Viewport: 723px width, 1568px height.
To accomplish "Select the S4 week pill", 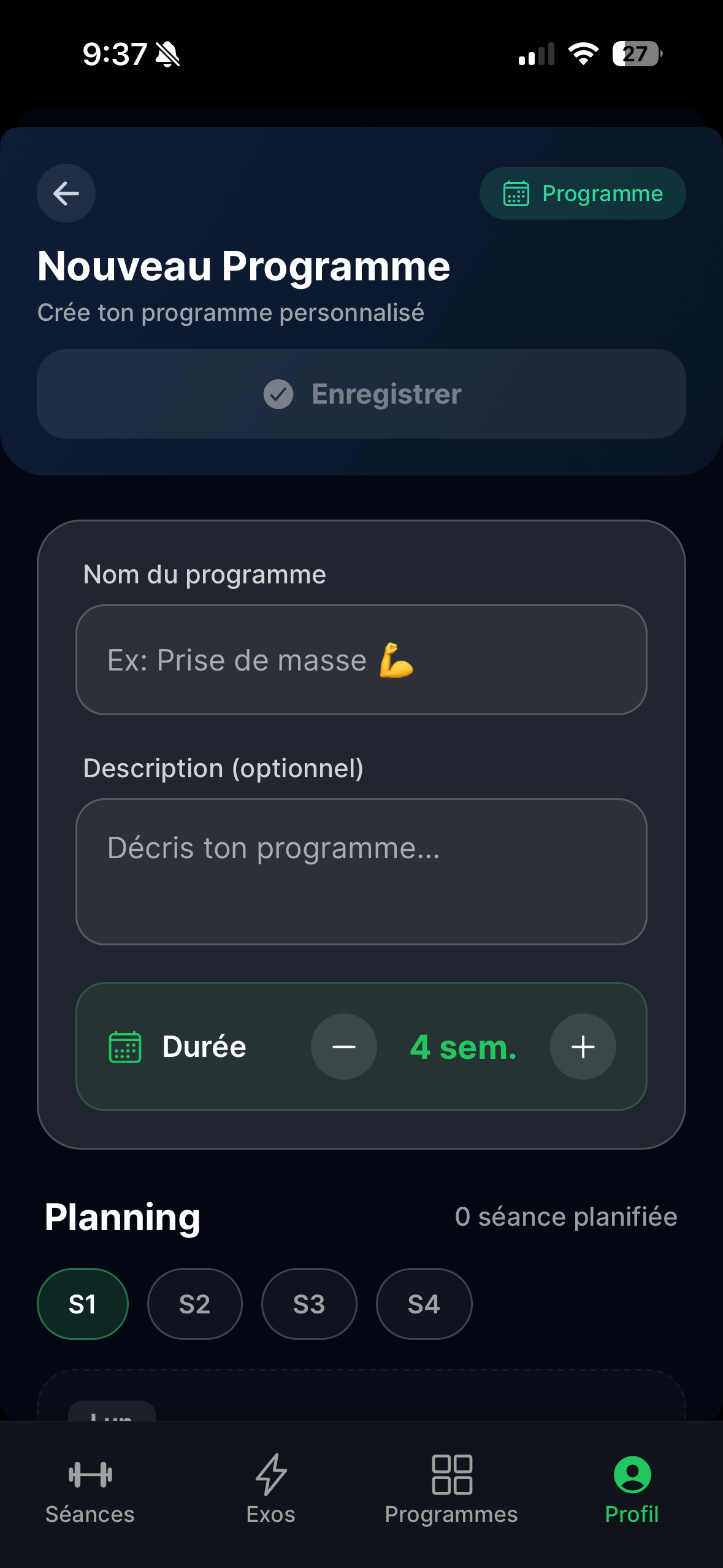I will (x=424, y=1304).
